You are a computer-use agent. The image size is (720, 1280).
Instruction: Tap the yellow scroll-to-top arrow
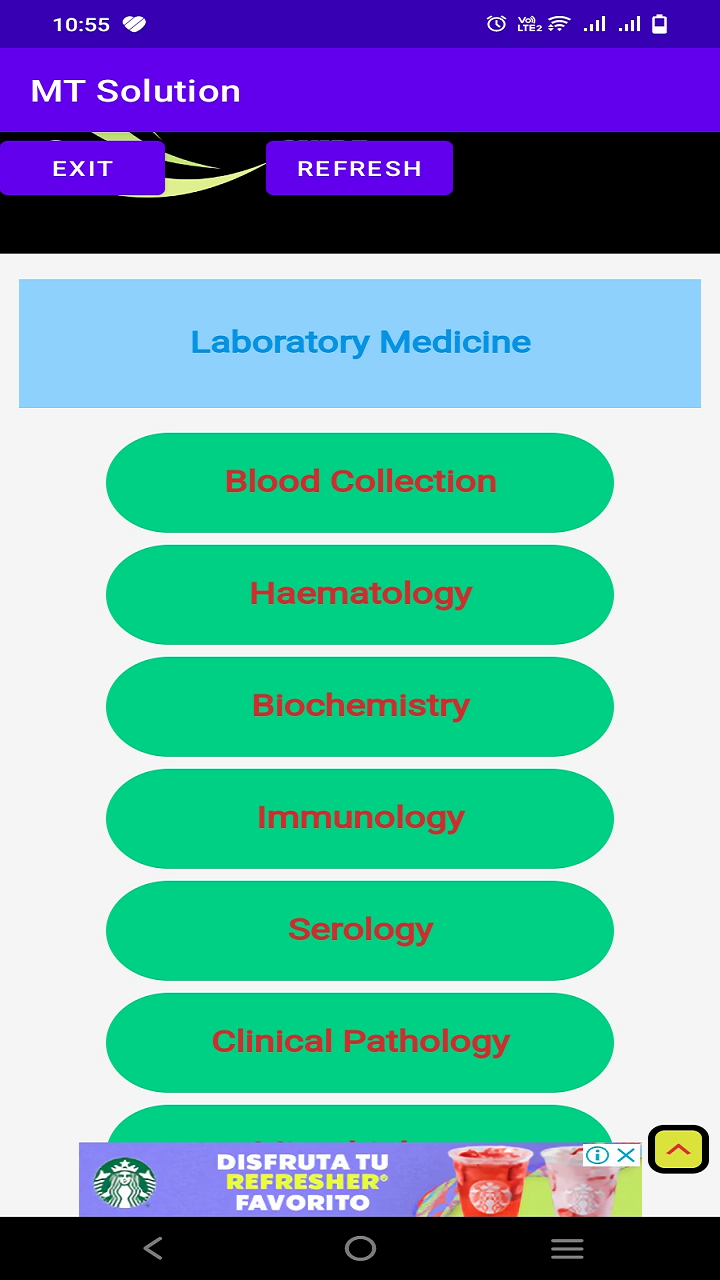(x=678, y=1150)
